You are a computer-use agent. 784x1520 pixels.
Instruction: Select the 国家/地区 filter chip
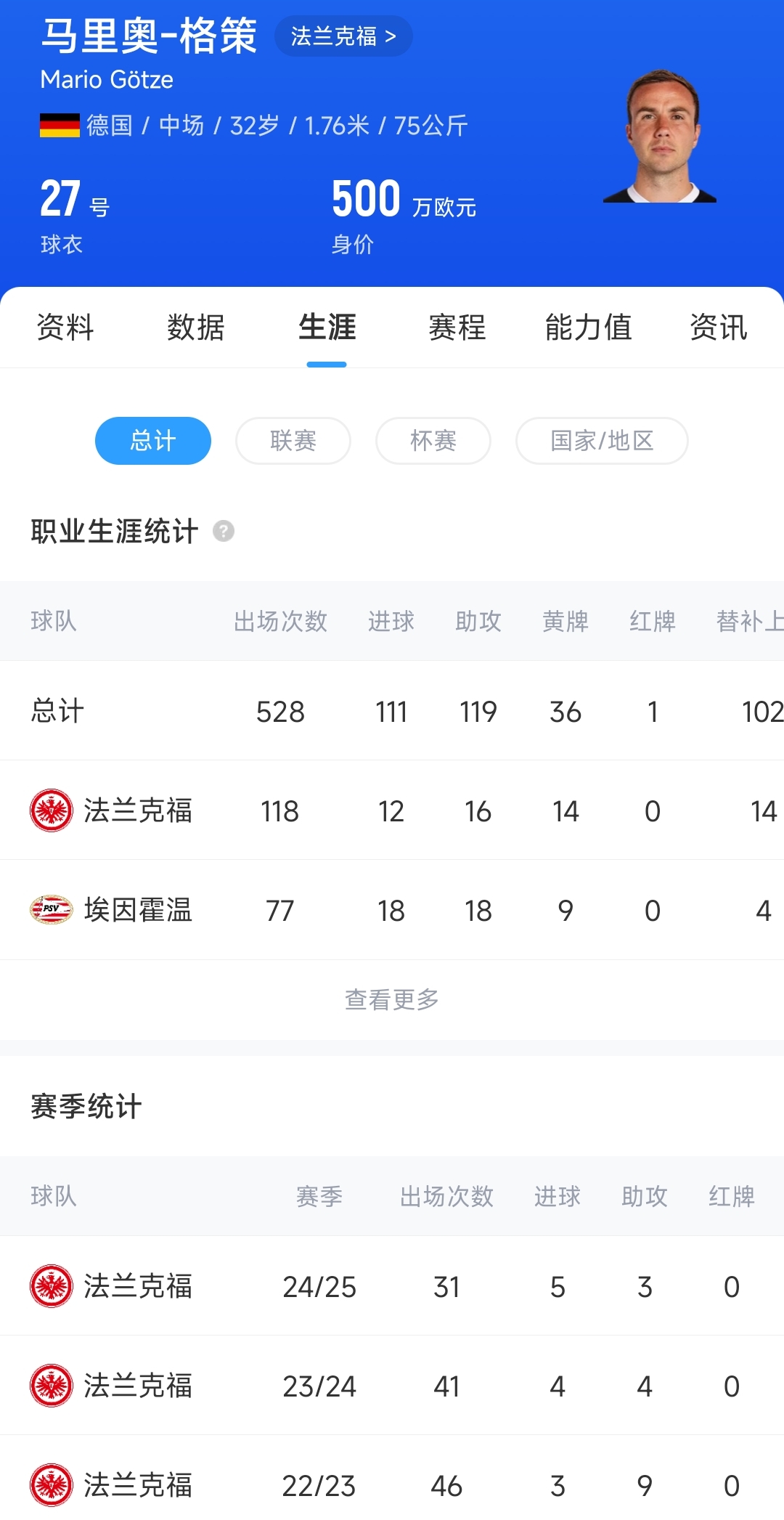(x=602, y=441)
